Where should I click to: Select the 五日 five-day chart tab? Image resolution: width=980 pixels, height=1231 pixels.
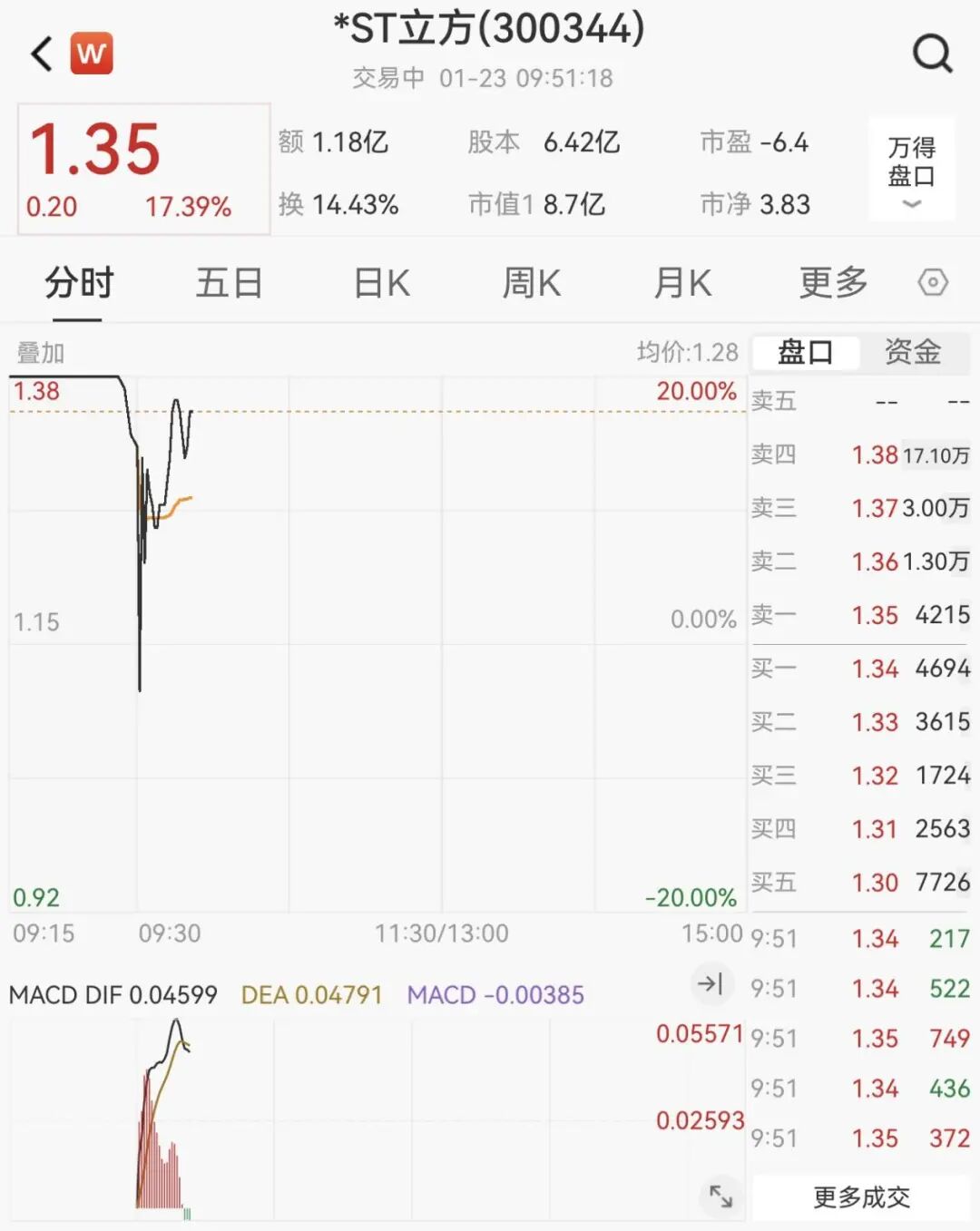click(229, 282)
